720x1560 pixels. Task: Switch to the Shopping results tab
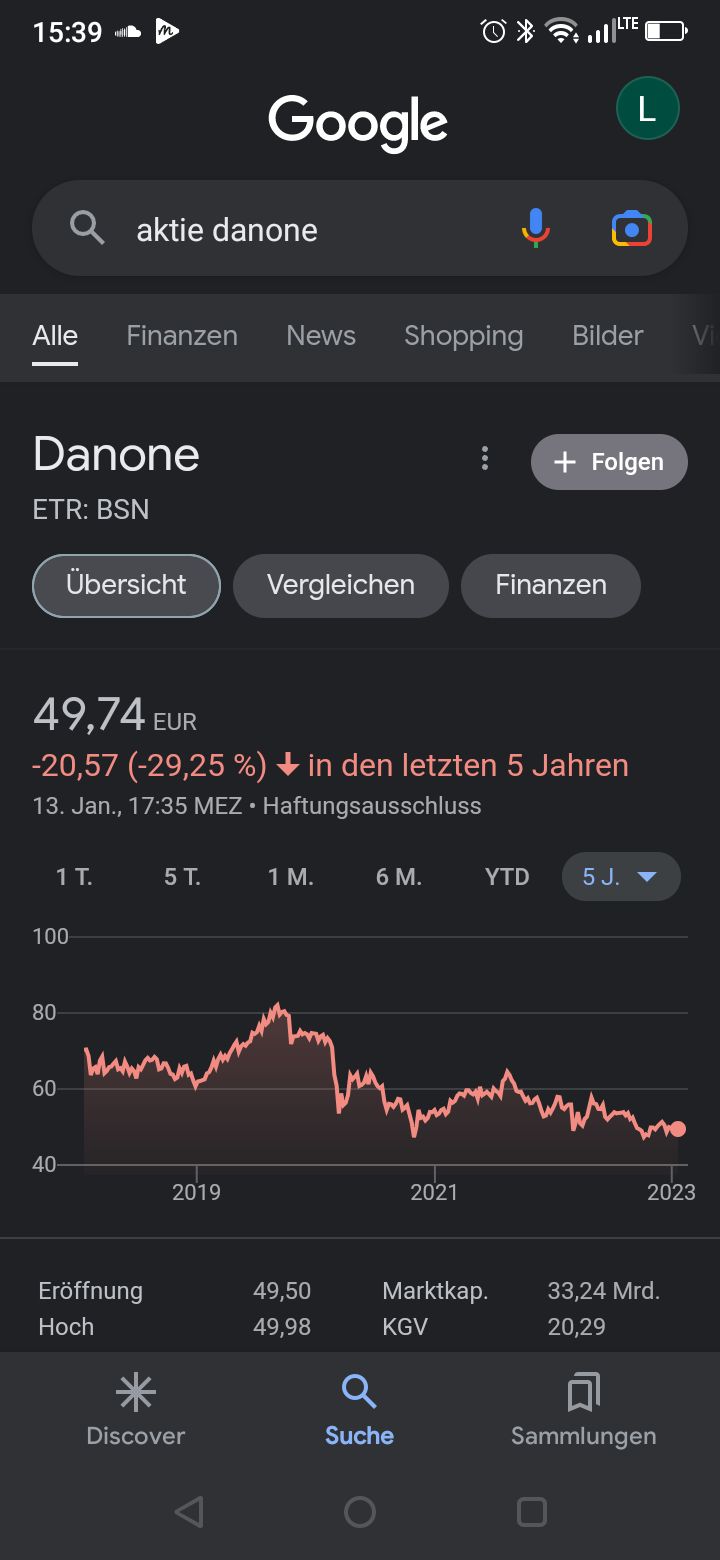[x=463, y=336]
